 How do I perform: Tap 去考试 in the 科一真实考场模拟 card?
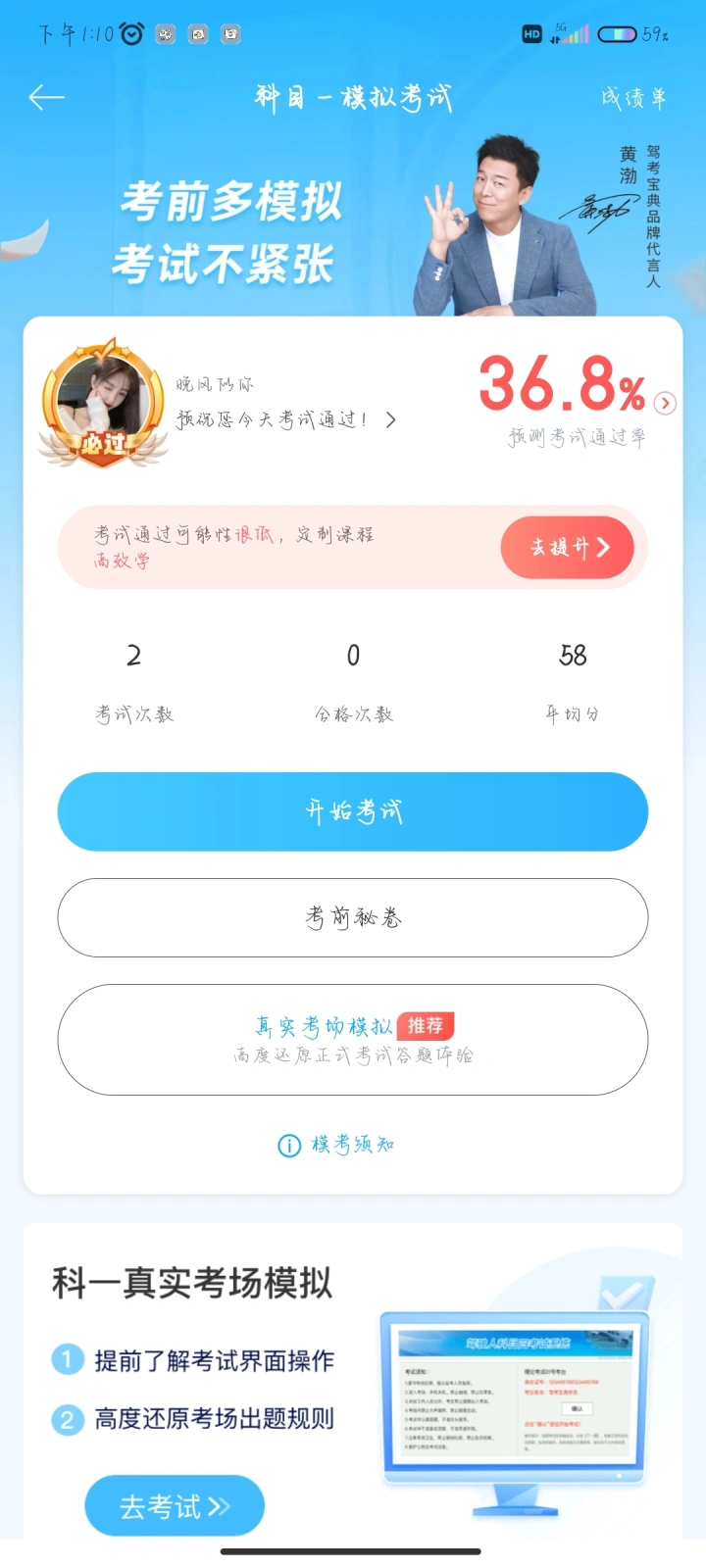click(175, 1505)
